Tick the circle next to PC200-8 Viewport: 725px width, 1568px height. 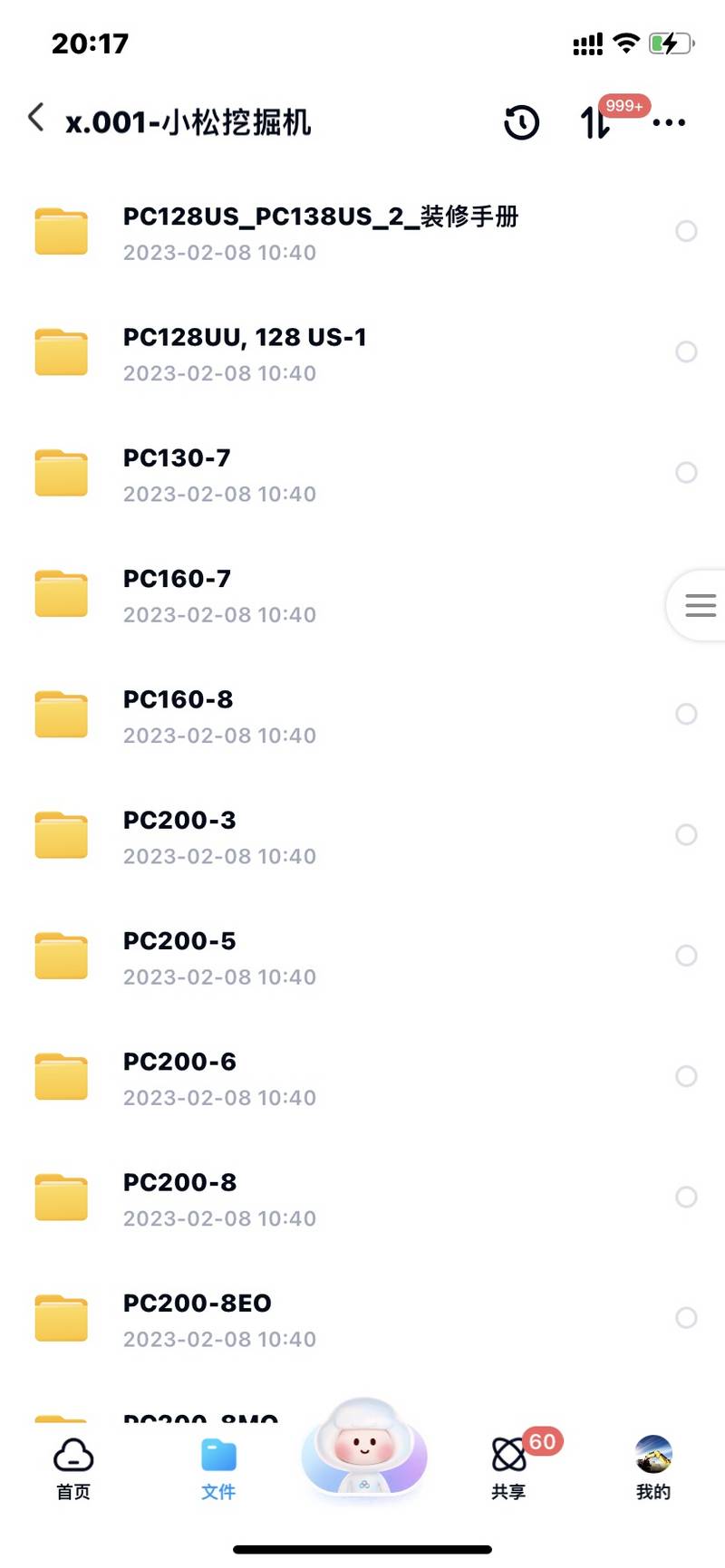(686, 1197)
